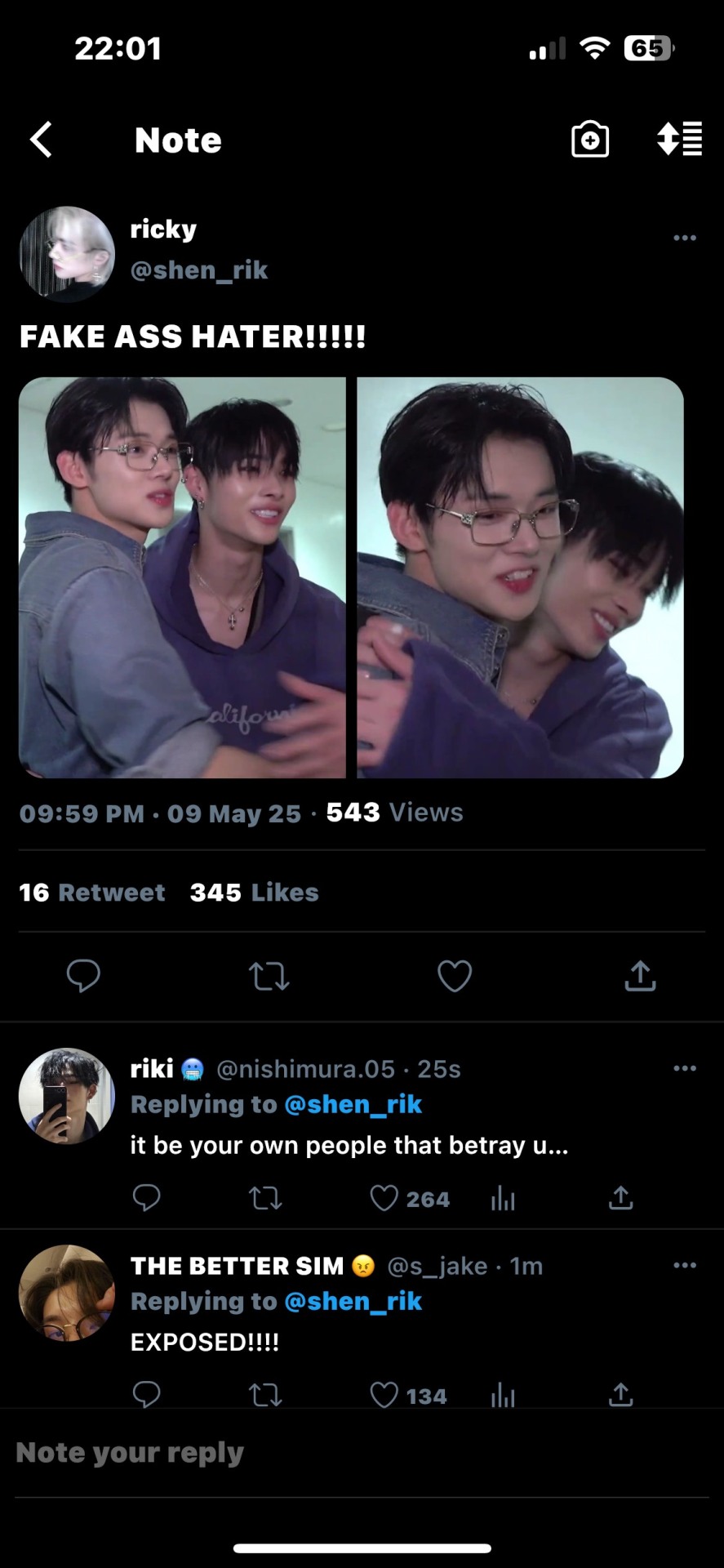724x1568 pixels.
Task: Share THE BETTER SIM's reply
Action: (620, 1395)
